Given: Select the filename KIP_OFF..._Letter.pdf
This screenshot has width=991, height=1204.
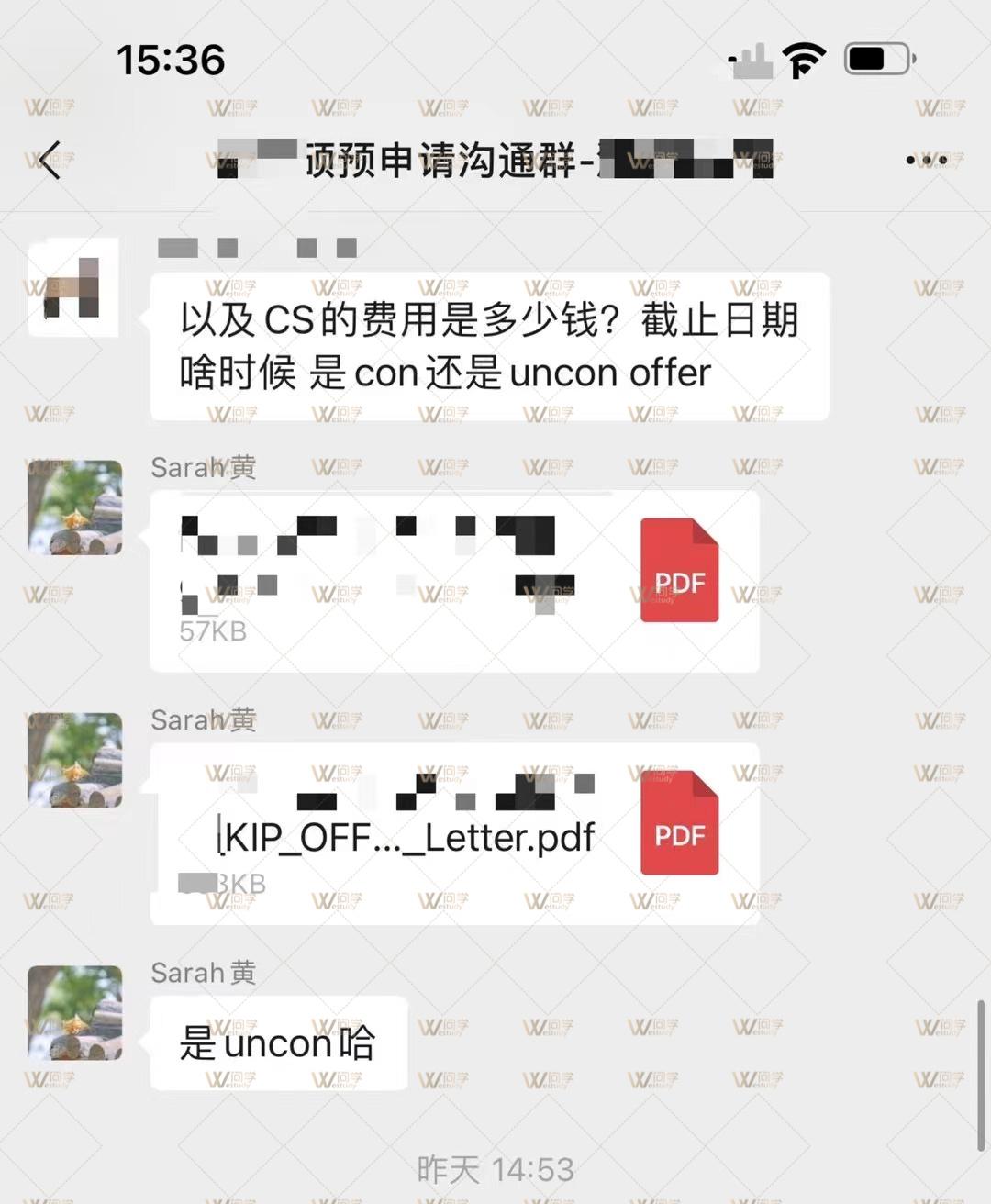Looking at the screenshot, I should (x=404, y=836).
